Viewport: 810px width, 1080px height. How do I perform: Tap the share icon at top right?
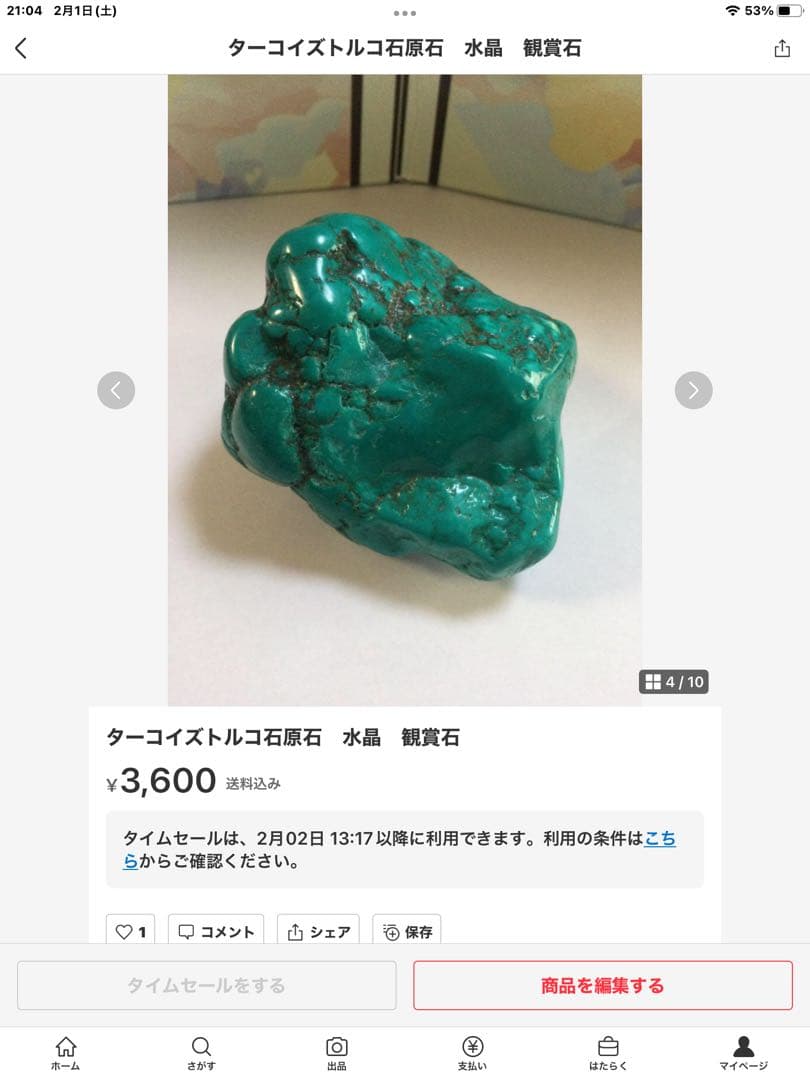(784, 47)
